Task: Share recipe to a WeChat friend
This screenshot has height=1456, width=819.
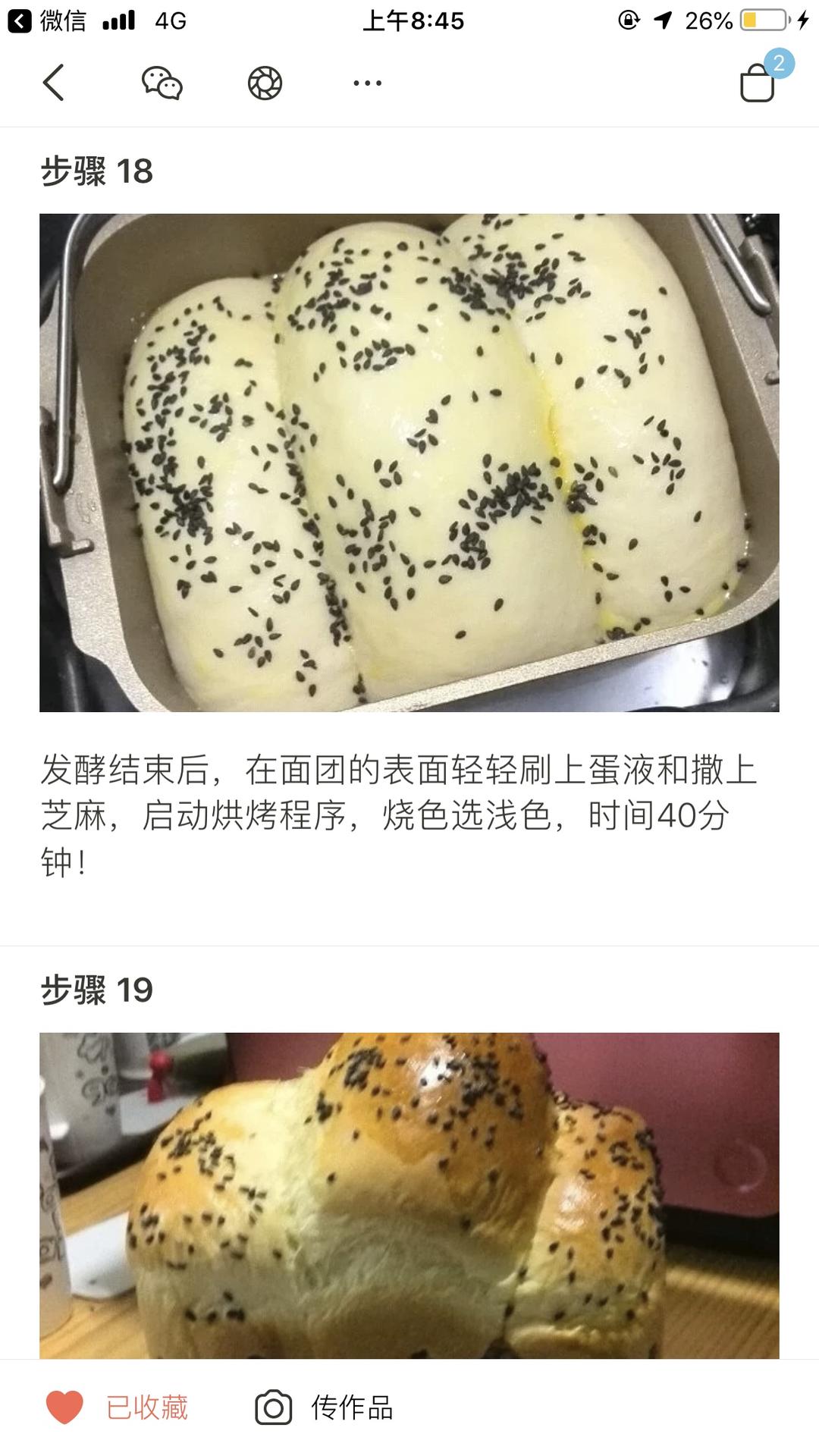Action: point(162,83)
